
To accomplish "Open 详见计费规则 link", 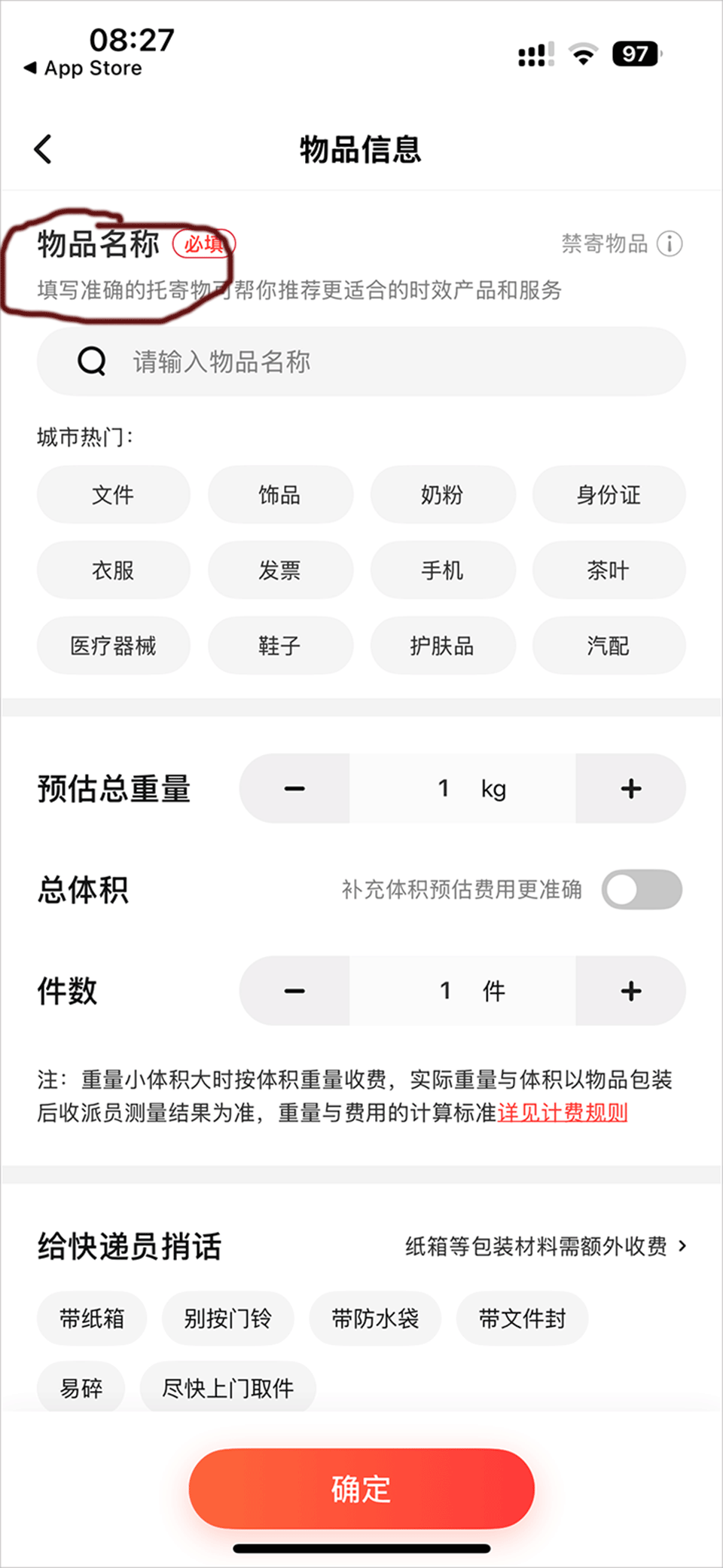I will [563, 1112].
